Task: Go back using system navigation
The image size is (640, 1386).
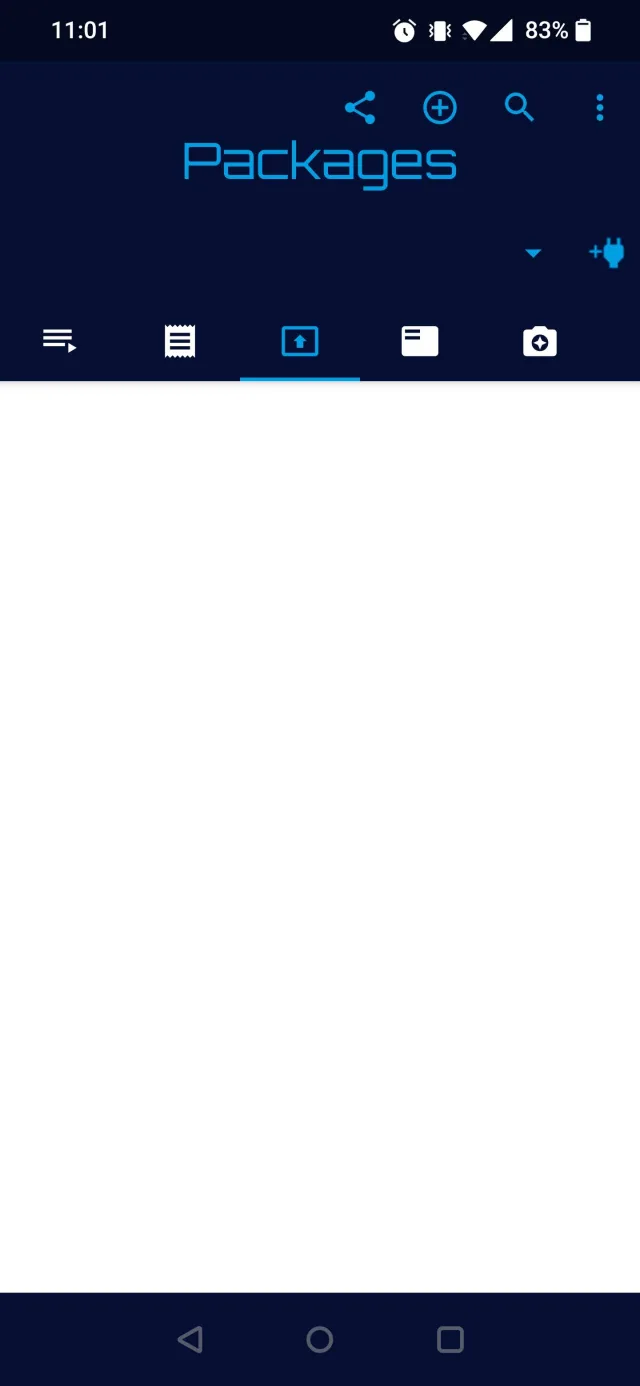Action: coord(190,1339)
